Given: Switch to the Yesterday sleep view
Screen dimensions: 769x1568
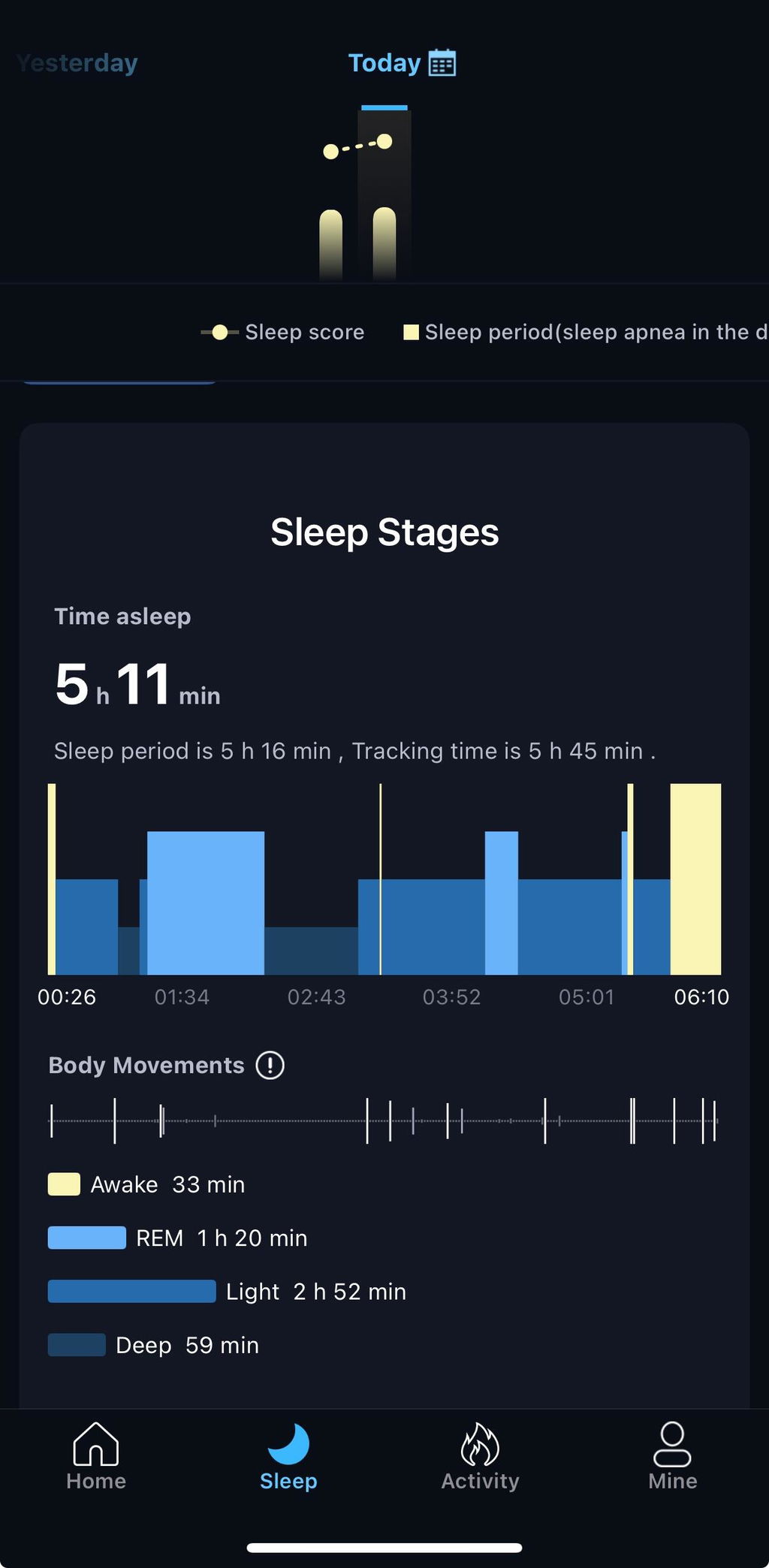Looking at the screenshot, I should (x=77, y=63).
